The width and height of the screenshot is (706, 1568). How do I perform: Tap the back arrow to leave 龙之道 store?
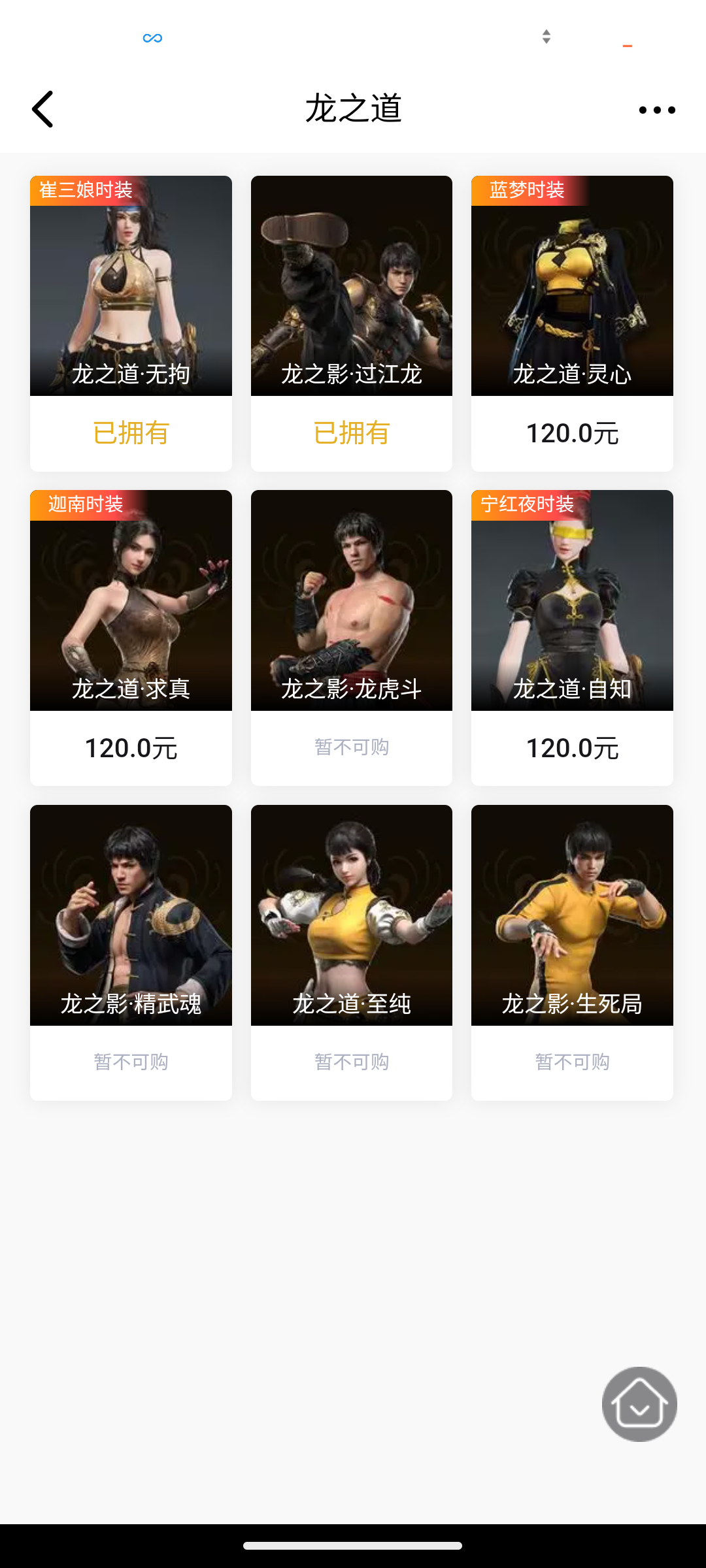point(43,108)
